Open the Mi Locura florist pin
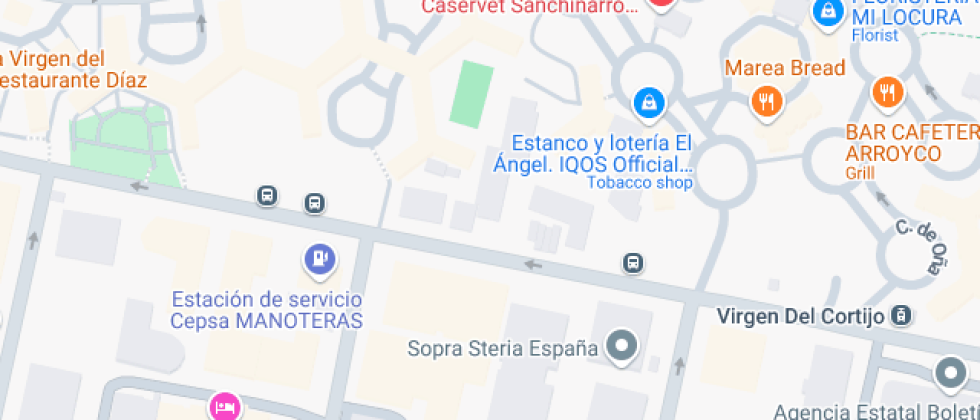This screenshot has width=980, height=420. pyautogui.click(x=828, y=13)
